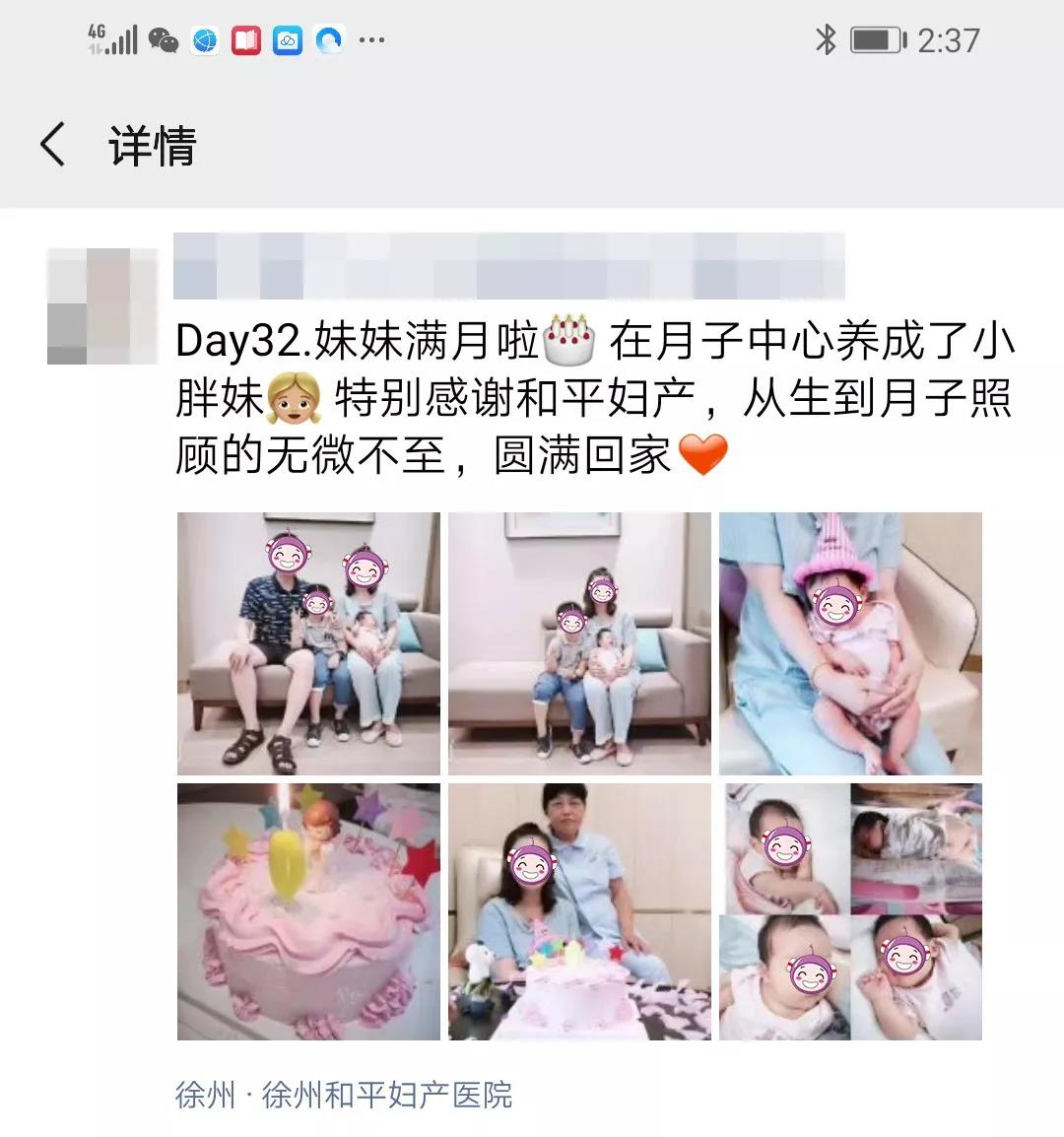Open the two women with cake photo
The image size is (1064, 1137).
tap(579, 912)
